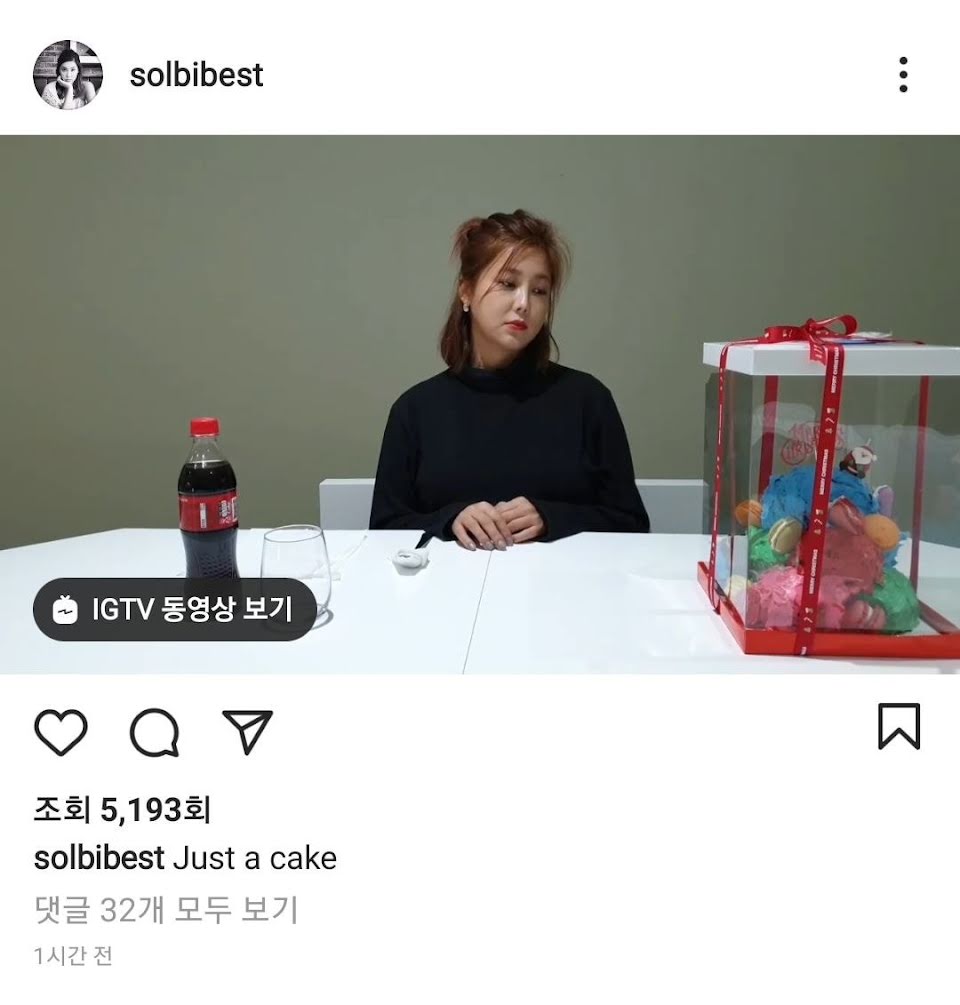Share the post with the paper plane icon
The height and width of the screenshot is (1005, 960).
[246, 732]
